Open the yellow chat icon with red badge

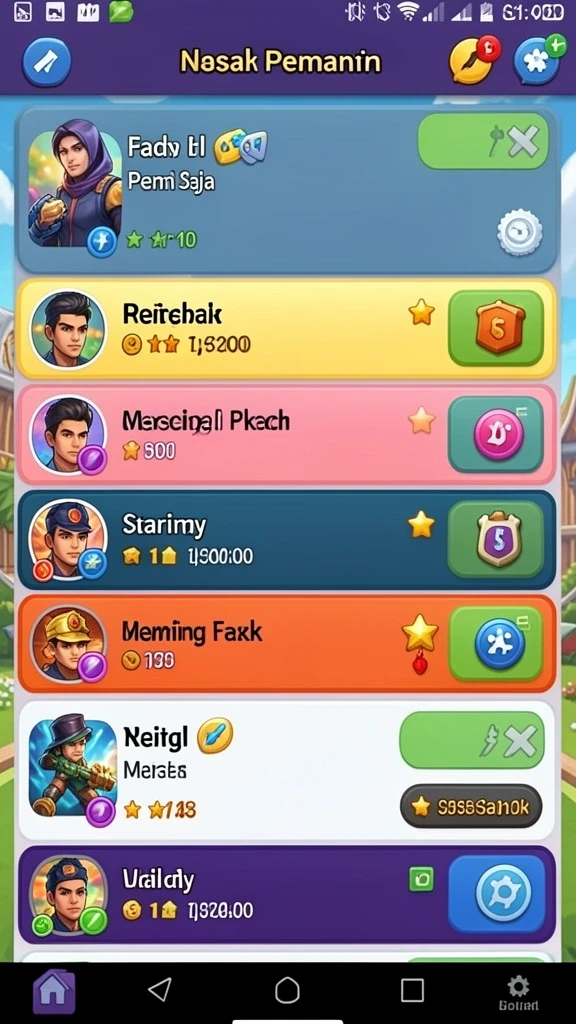474,60
